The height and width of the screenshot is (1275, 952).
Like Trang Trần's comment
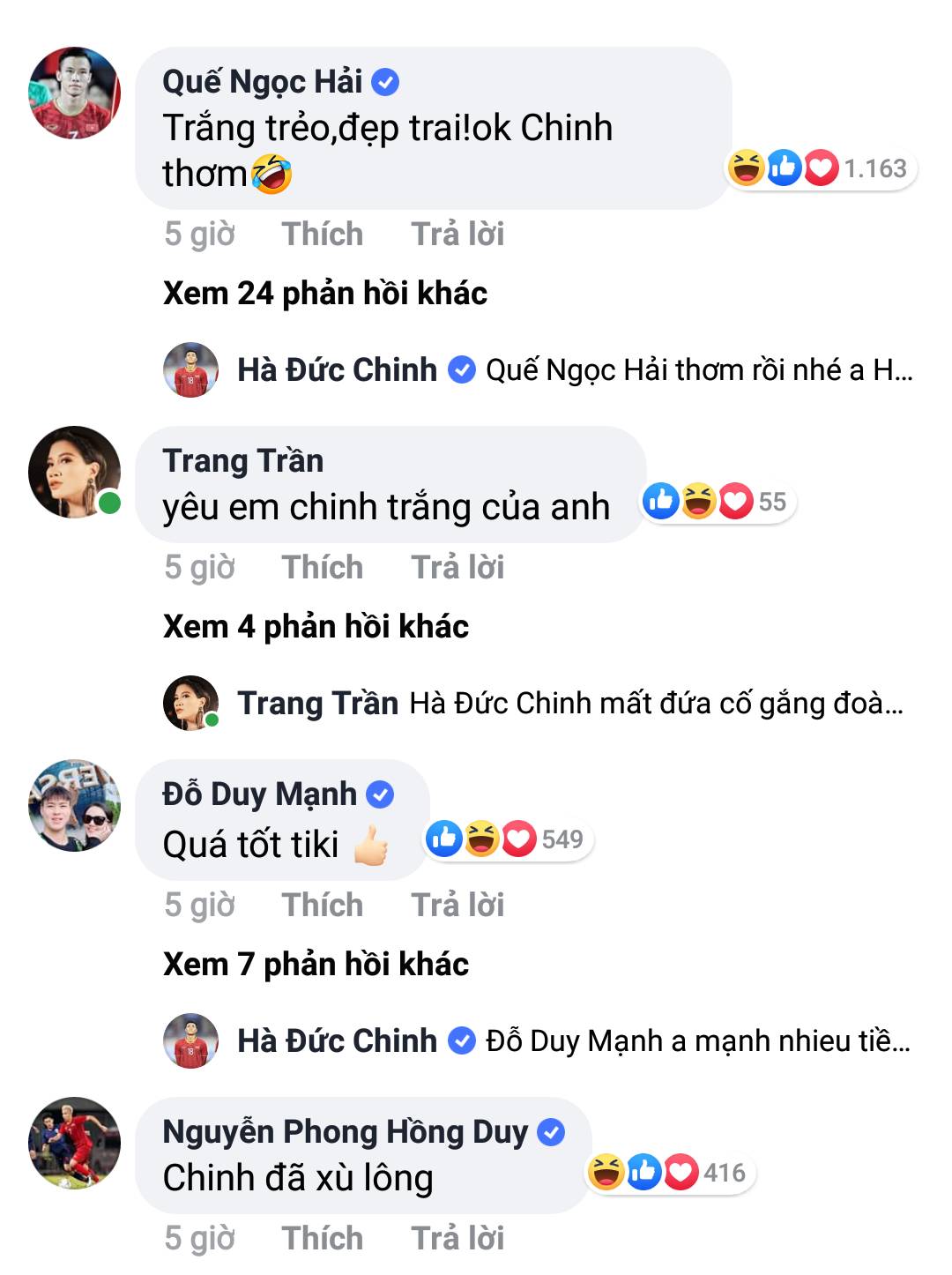(322, 568)
